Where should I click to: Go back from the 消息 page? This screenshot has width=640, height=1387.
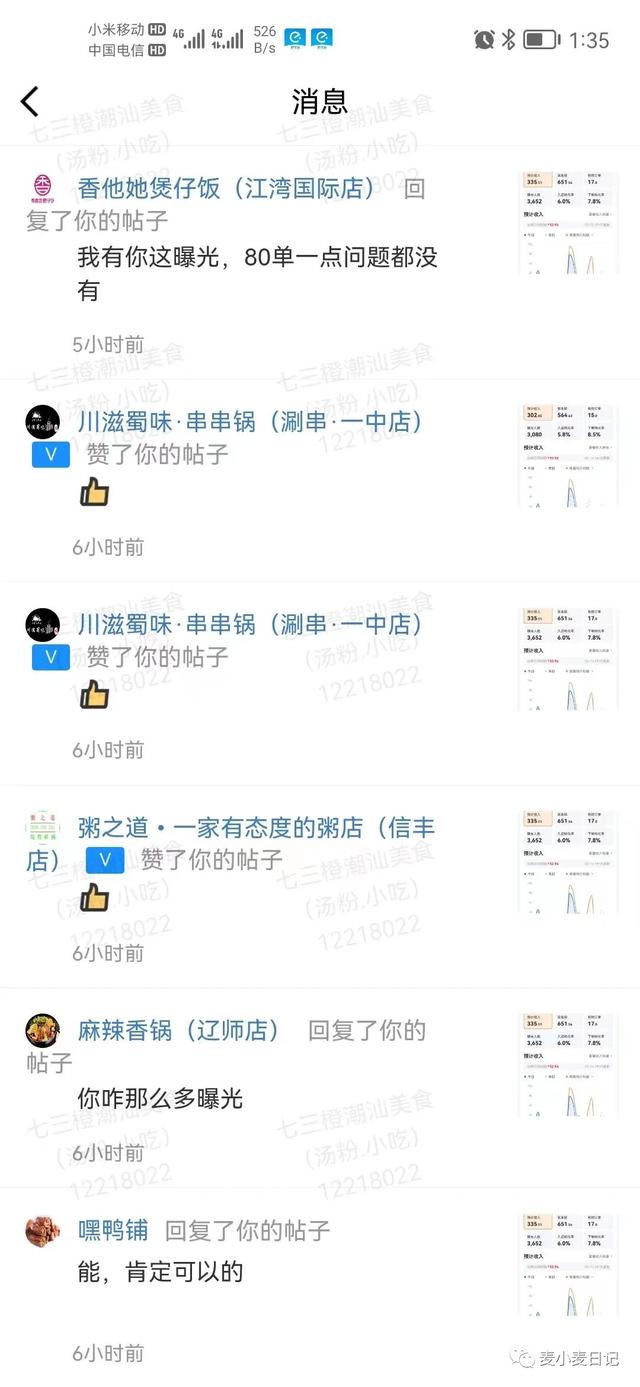click(x=30, y=101)
